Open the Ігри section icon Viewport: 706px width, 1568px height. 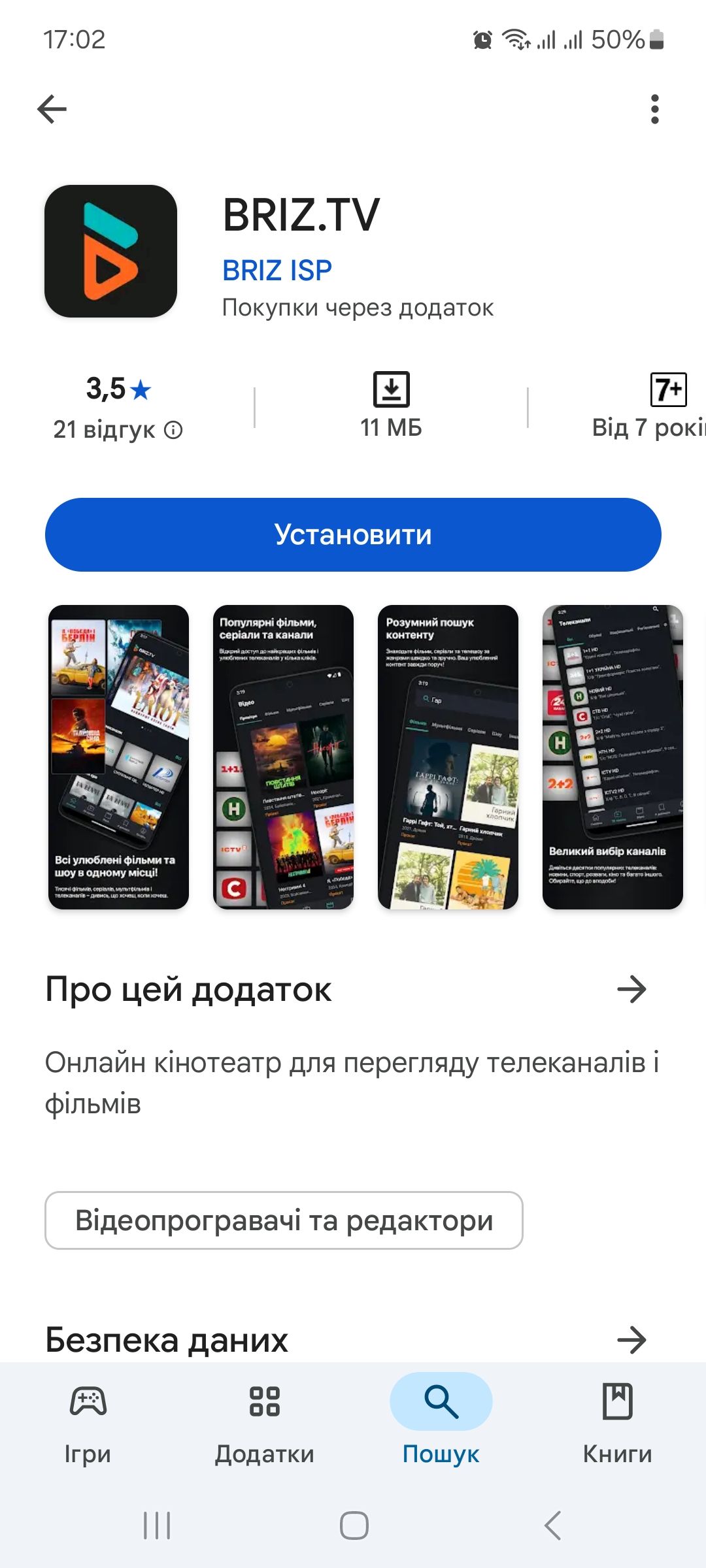pyautogui.click(x=88, y=1400)
